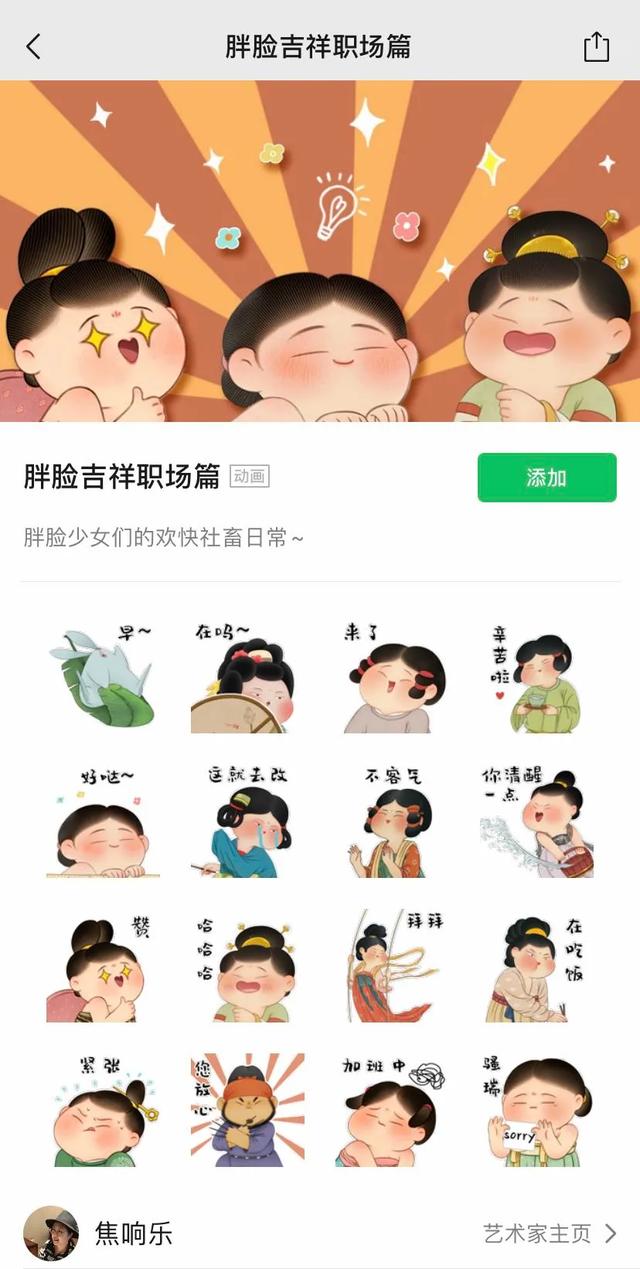
Task: Select the 辛苦啦 sticker
Action: coord(536,677)
